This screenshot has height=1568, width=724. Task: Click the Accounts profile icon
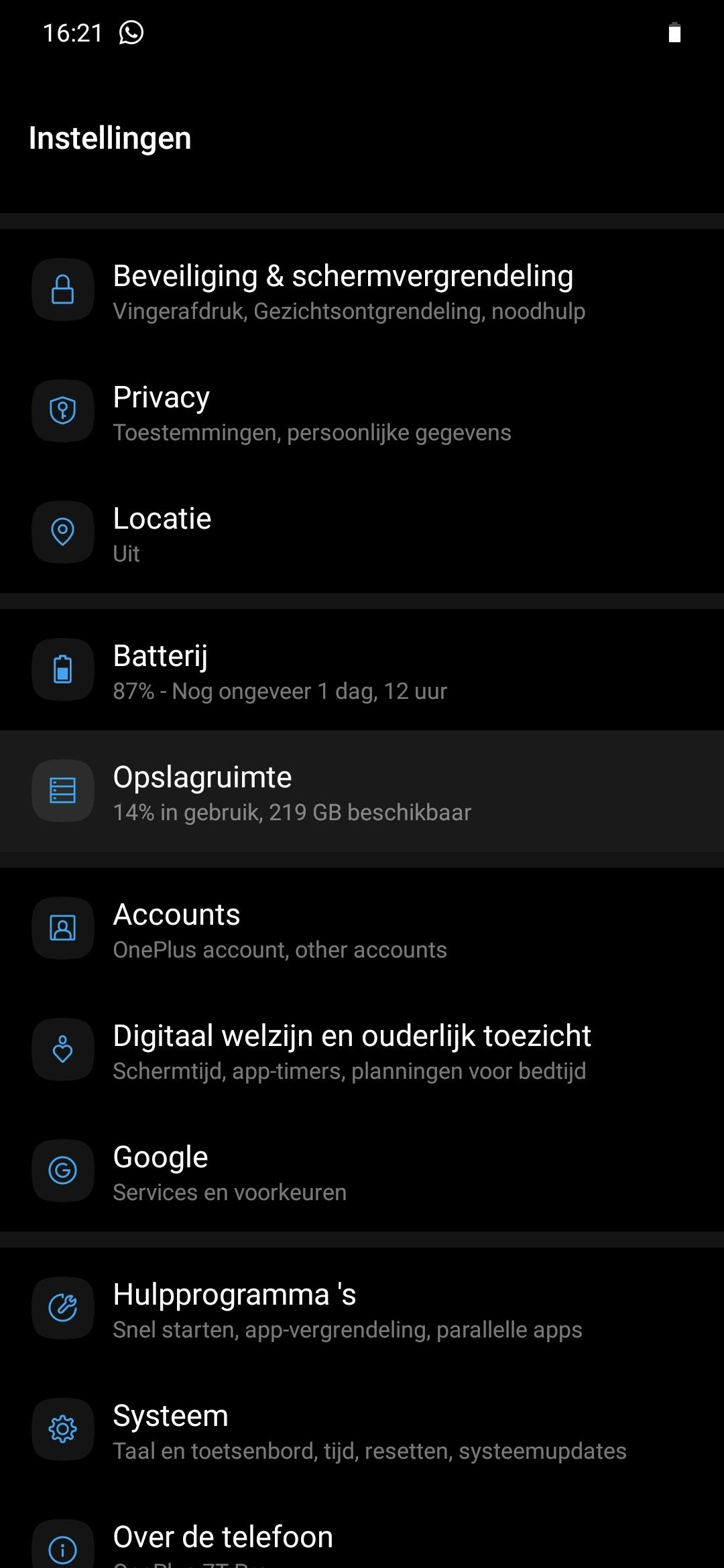click(62, 929)
